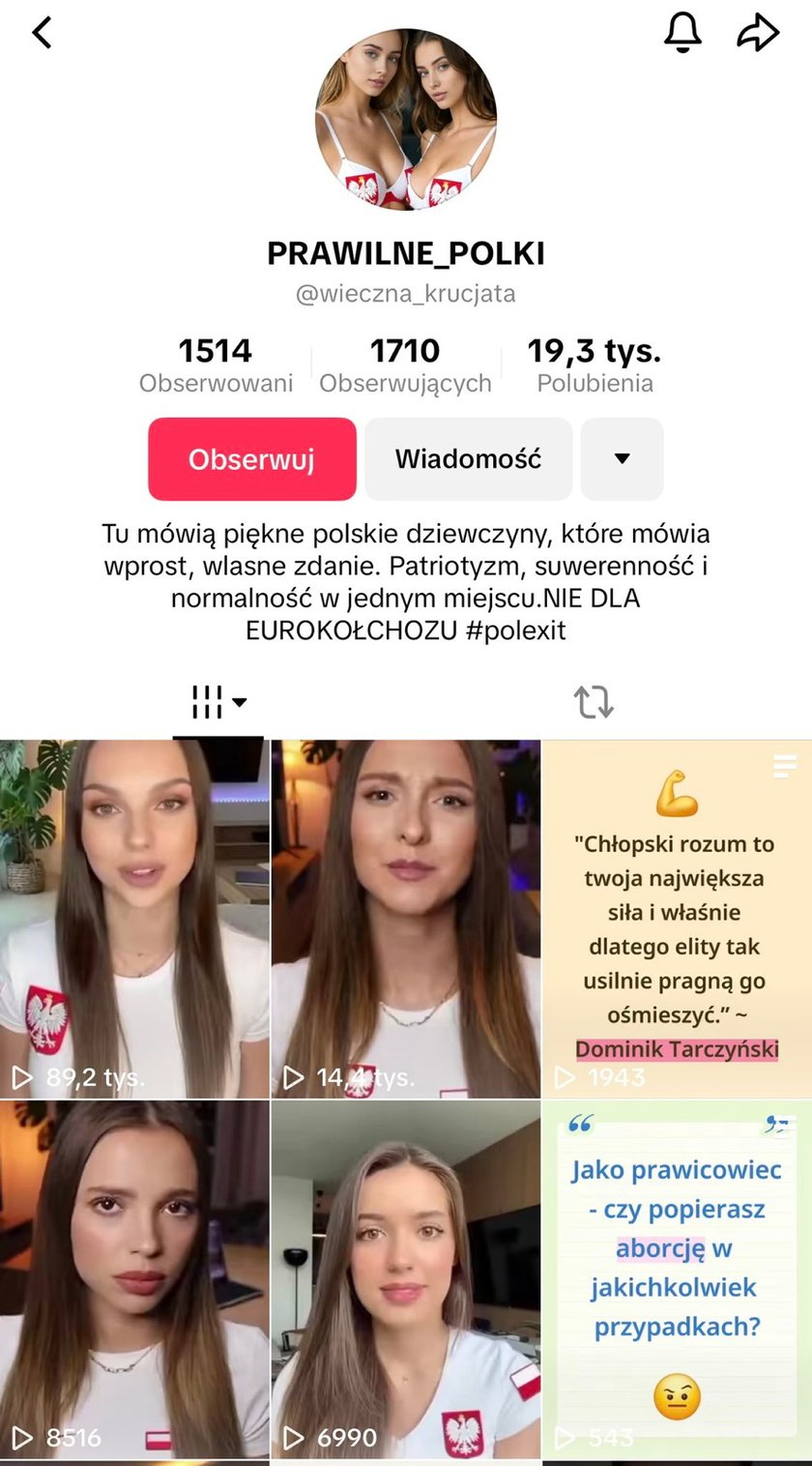Image resolution: width=812 pixels, height=1466 pixels.
Task: Open the notifications bell
Action: (682, 33)
